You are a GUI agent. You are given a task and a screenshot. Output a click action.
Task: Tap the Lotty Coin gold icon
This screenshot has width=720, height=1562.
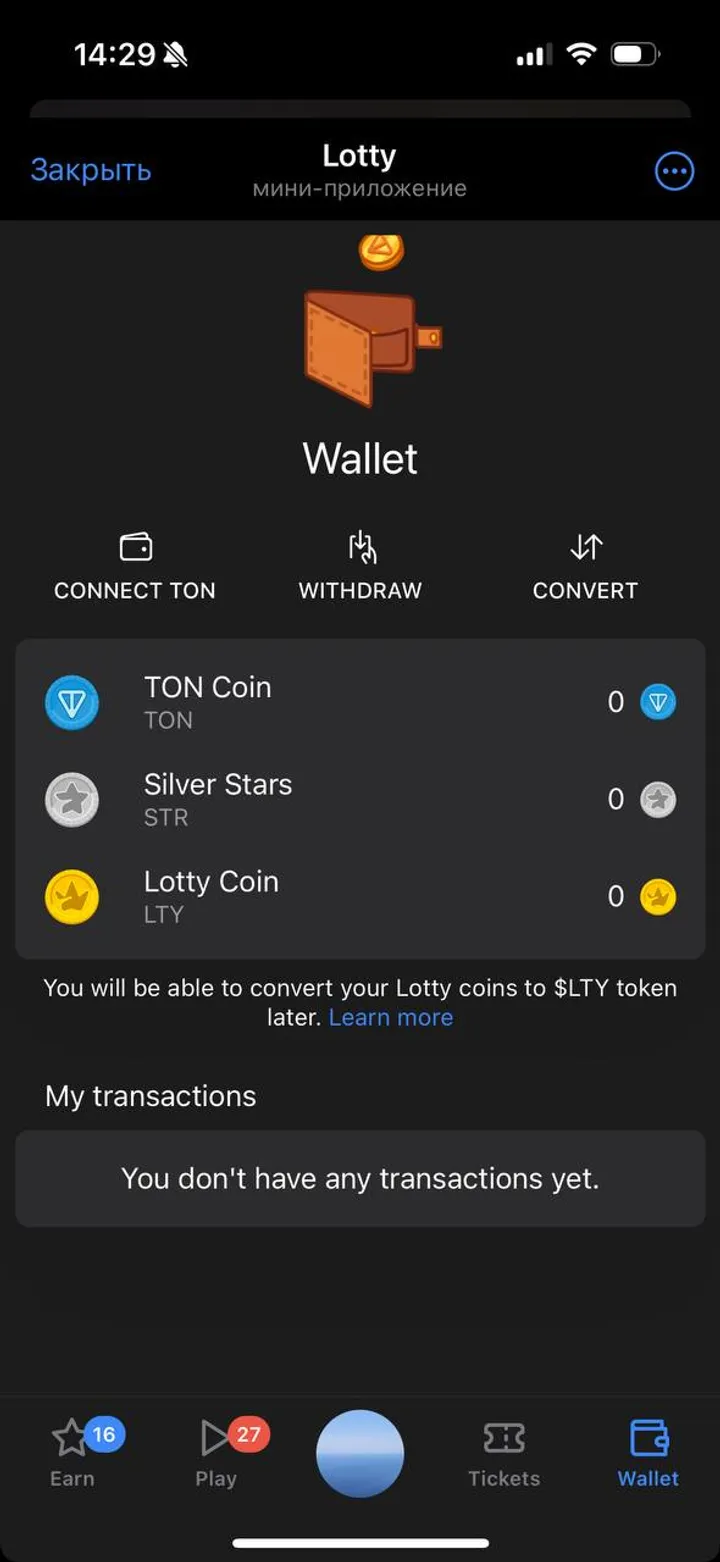pos(71,896)
